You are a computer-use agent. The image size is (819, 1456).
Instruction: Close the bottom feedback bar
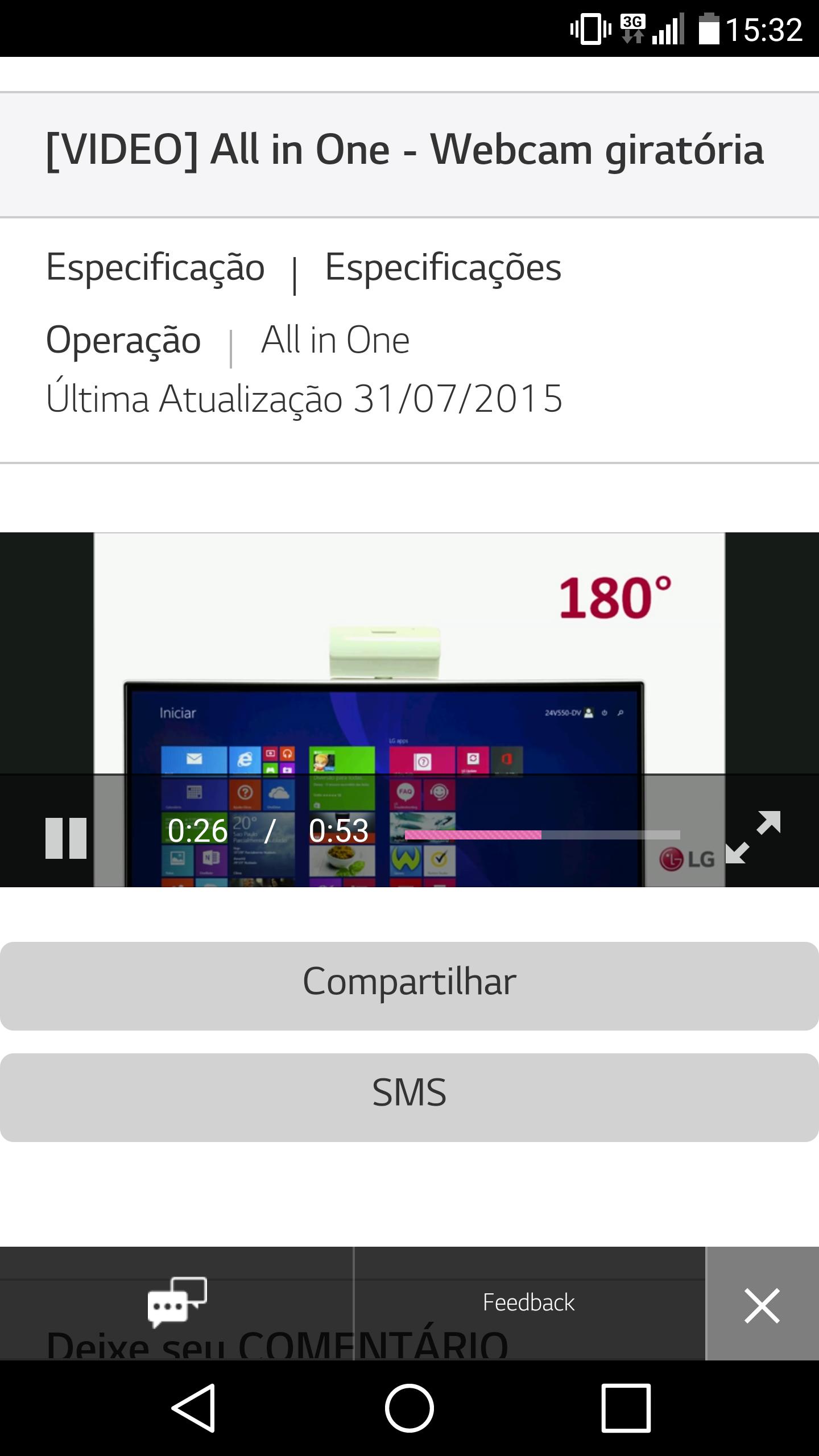[762, 1306]
